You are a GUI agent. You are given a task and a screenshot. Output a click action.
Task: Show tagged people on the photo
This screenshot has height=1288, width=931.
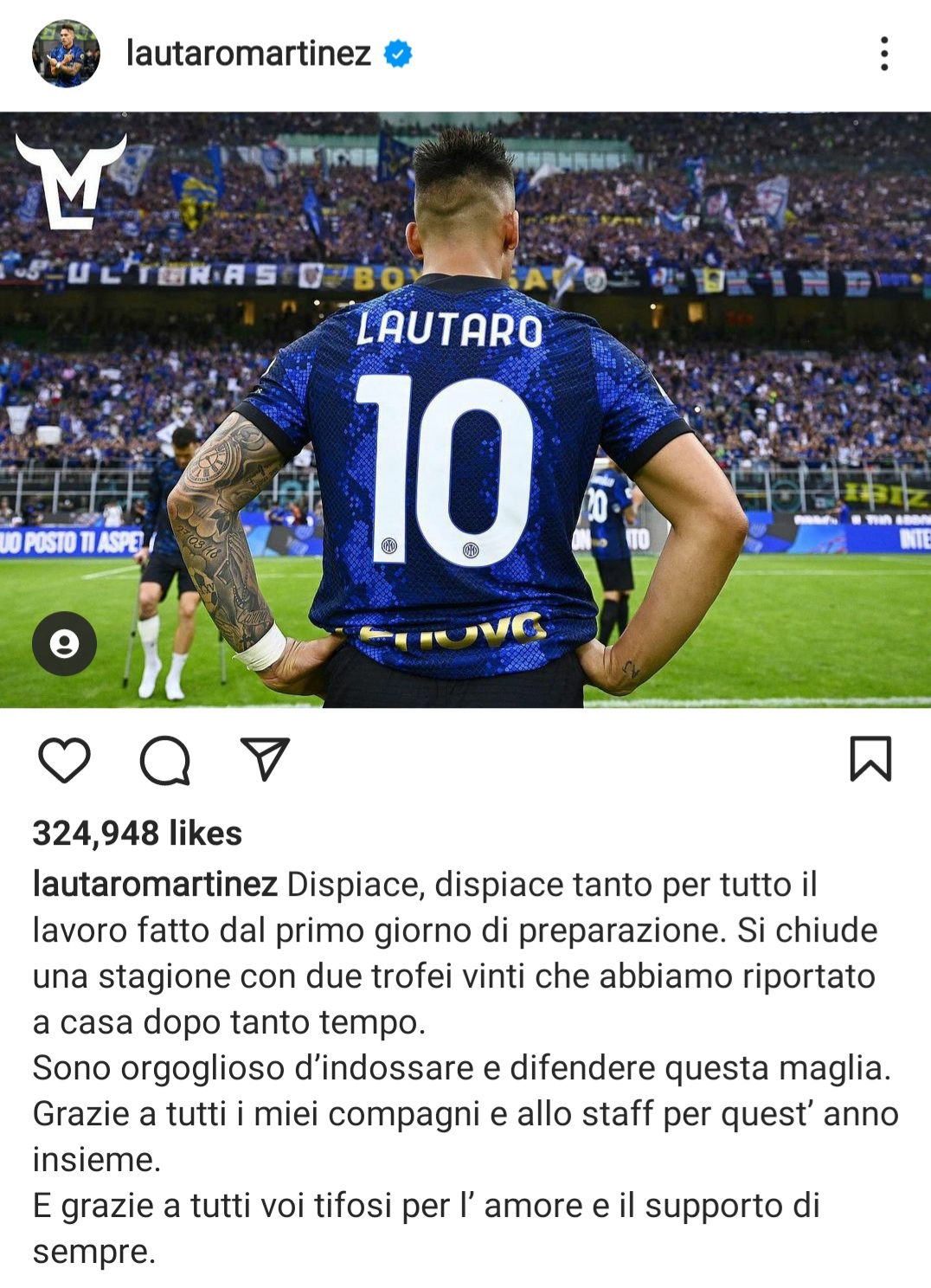[x=64, y=643]
